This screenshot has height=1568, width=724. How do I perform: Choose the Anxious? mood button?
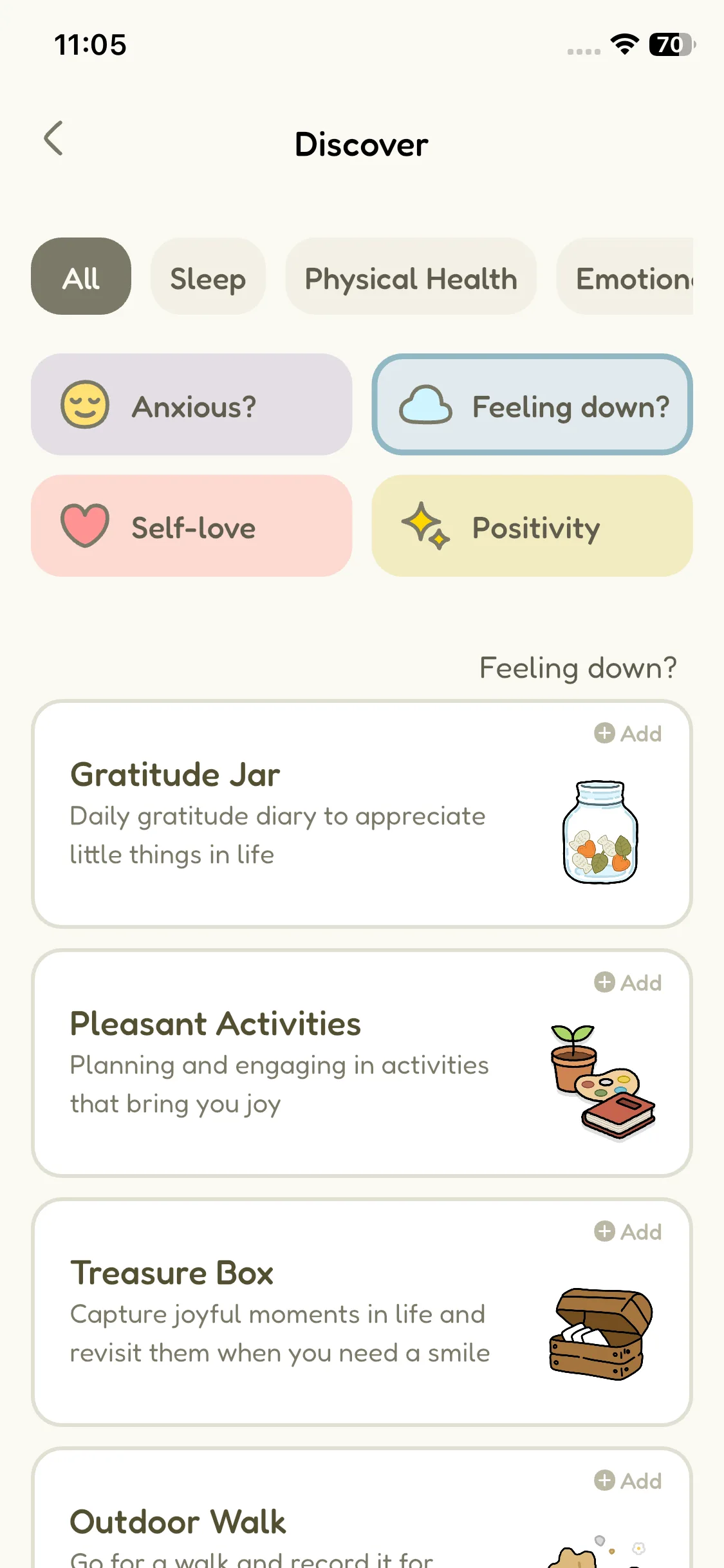point(192,405)
